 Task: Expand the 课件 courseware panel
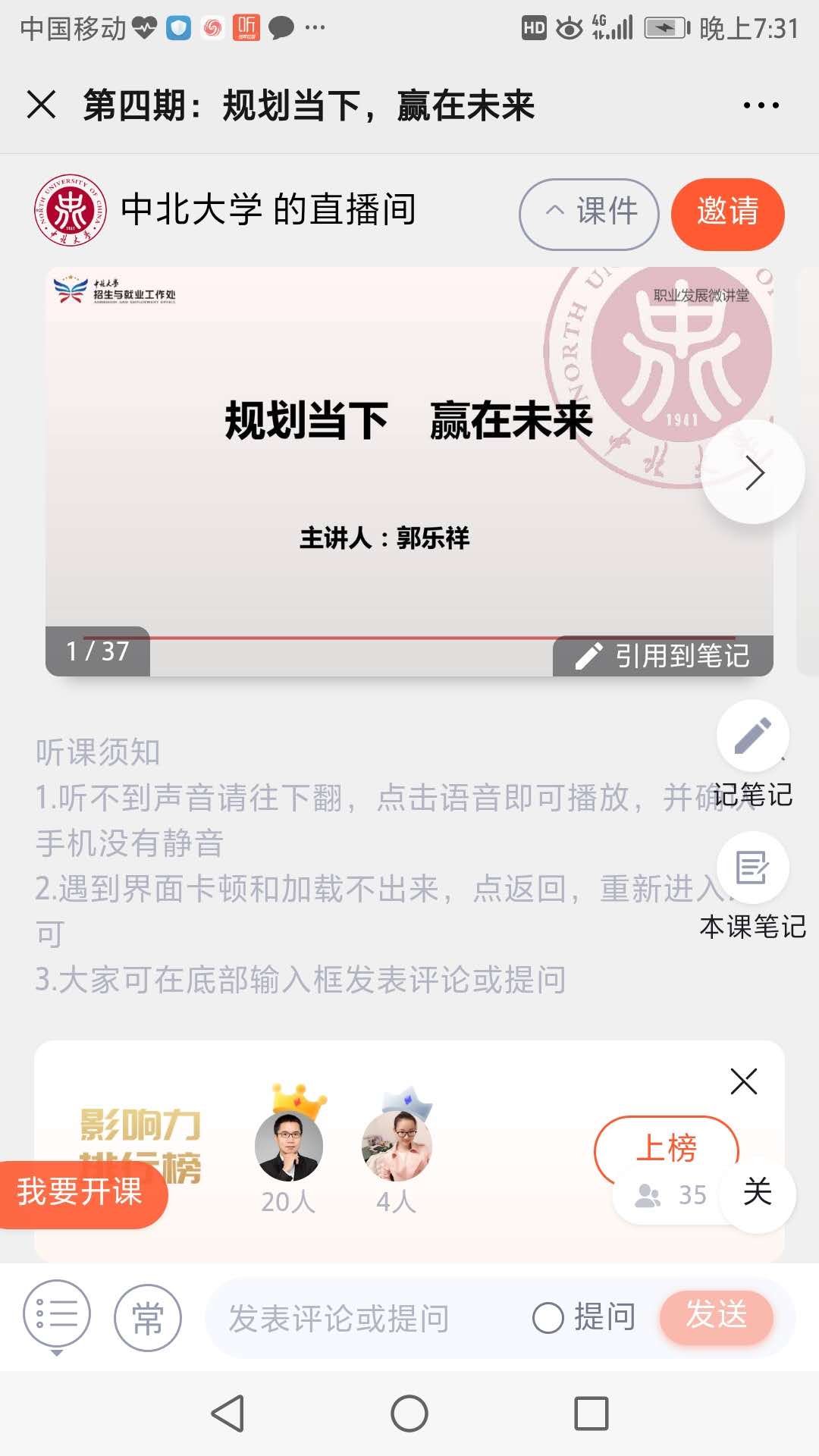(588, 213)
